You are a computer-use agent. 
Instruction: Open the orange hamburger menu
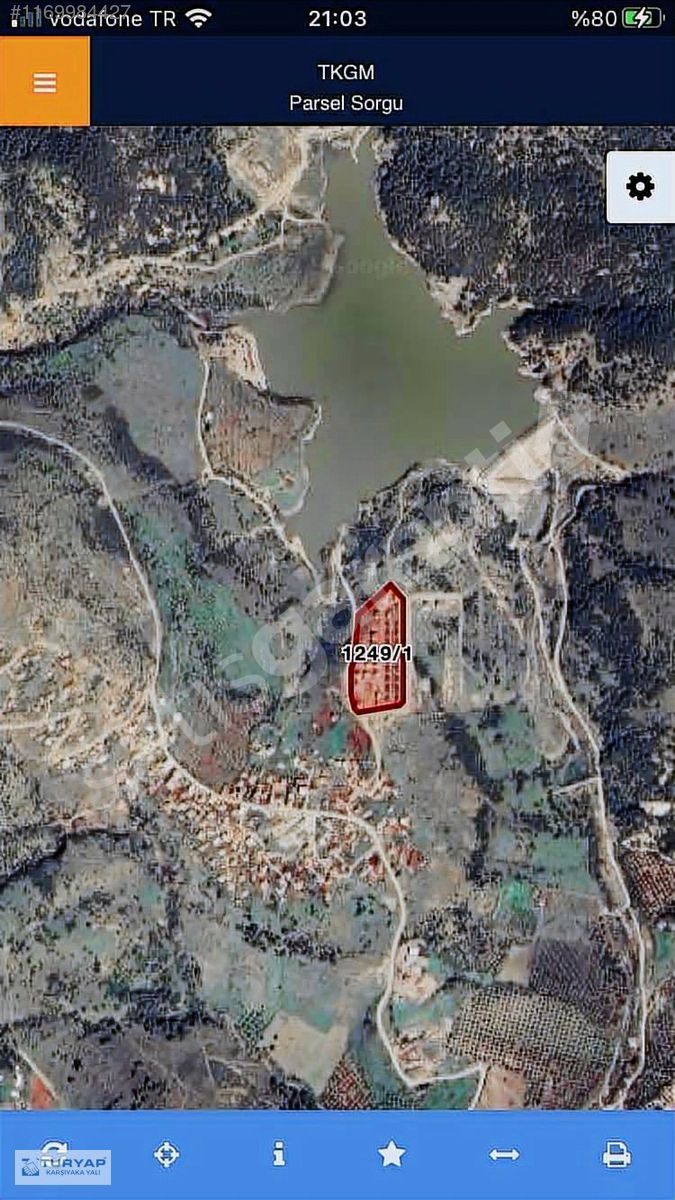45,82
